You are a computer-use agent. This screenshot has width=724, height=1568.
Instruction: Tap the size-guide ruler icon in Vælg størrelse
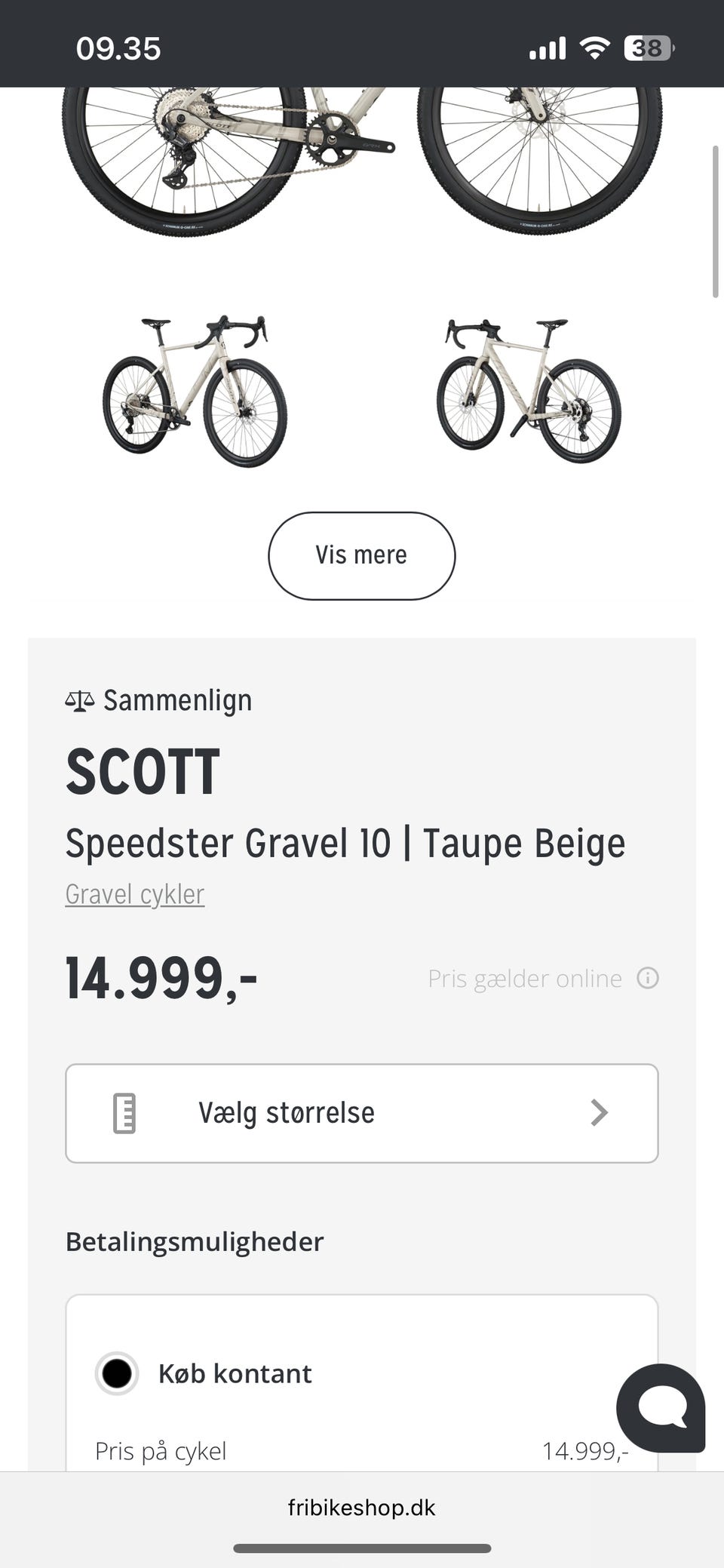point(123,1113)
